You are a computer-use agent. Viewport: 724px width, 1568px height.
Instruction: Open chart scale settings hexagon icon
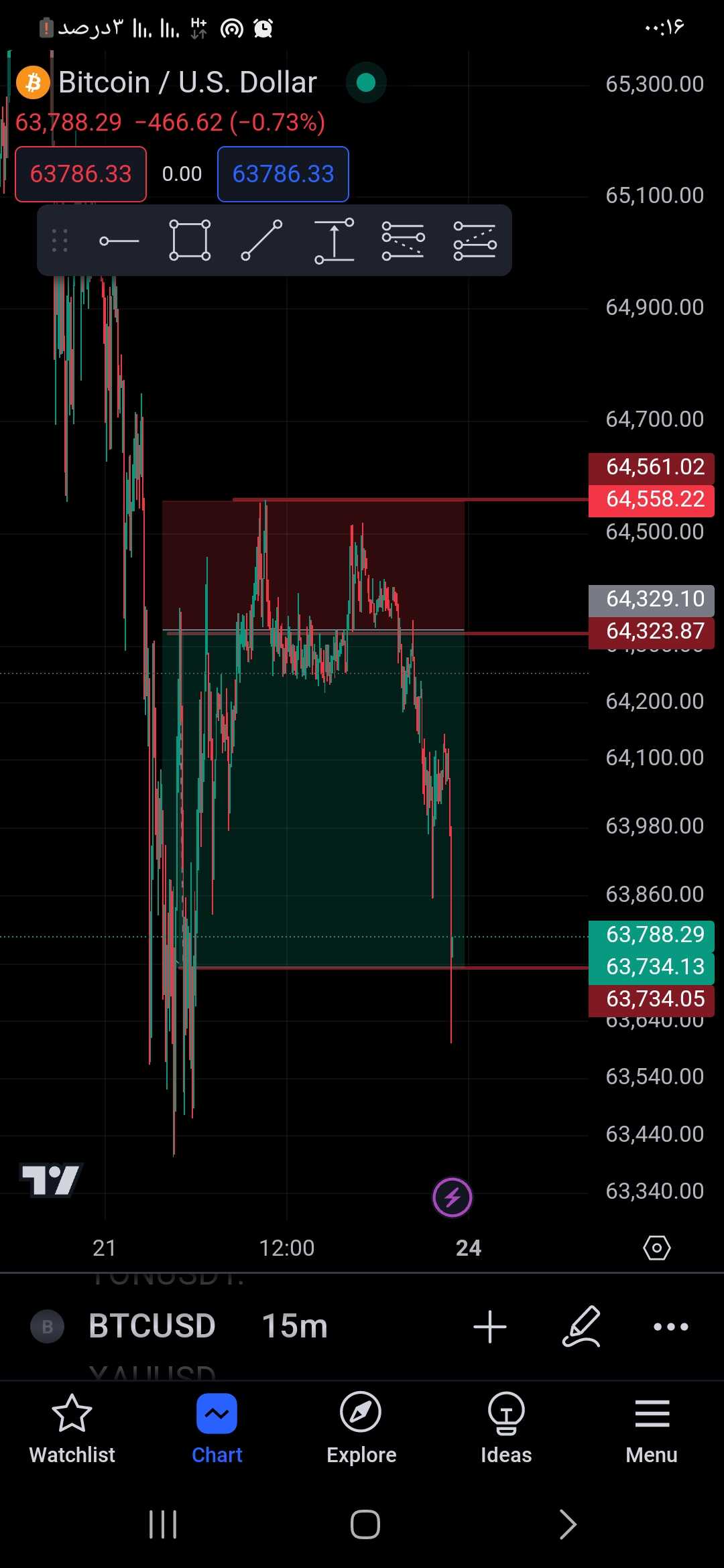656,1248
